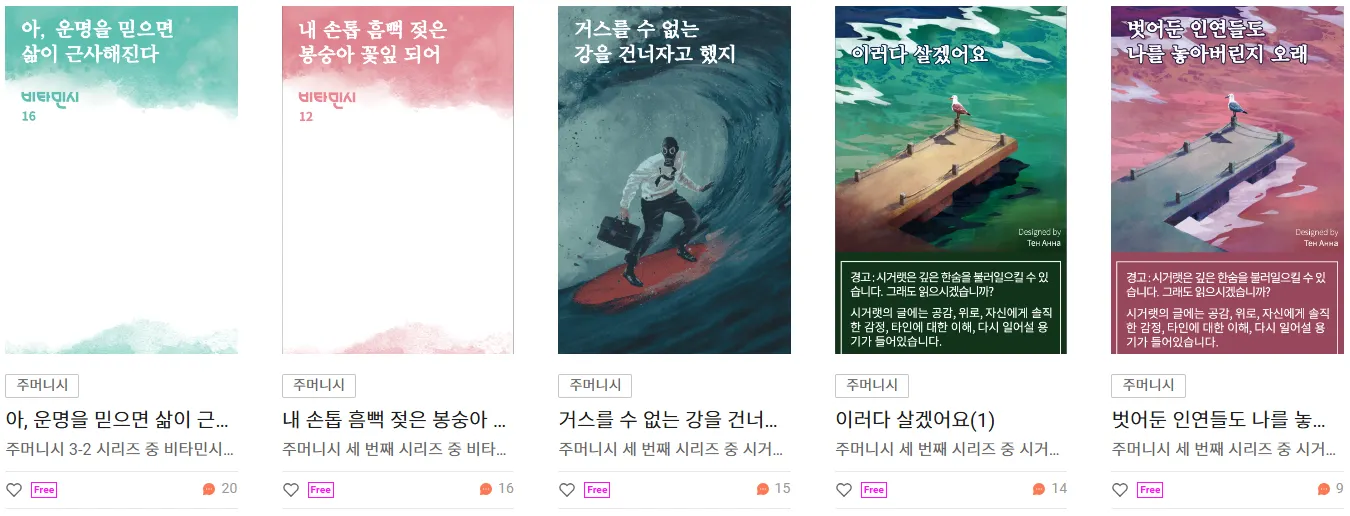Screen dimensions: 1350x516
Task: Select the 주머니시 tag above '거스를 수 없는 강을 건너…'
Action: (595, 386)
